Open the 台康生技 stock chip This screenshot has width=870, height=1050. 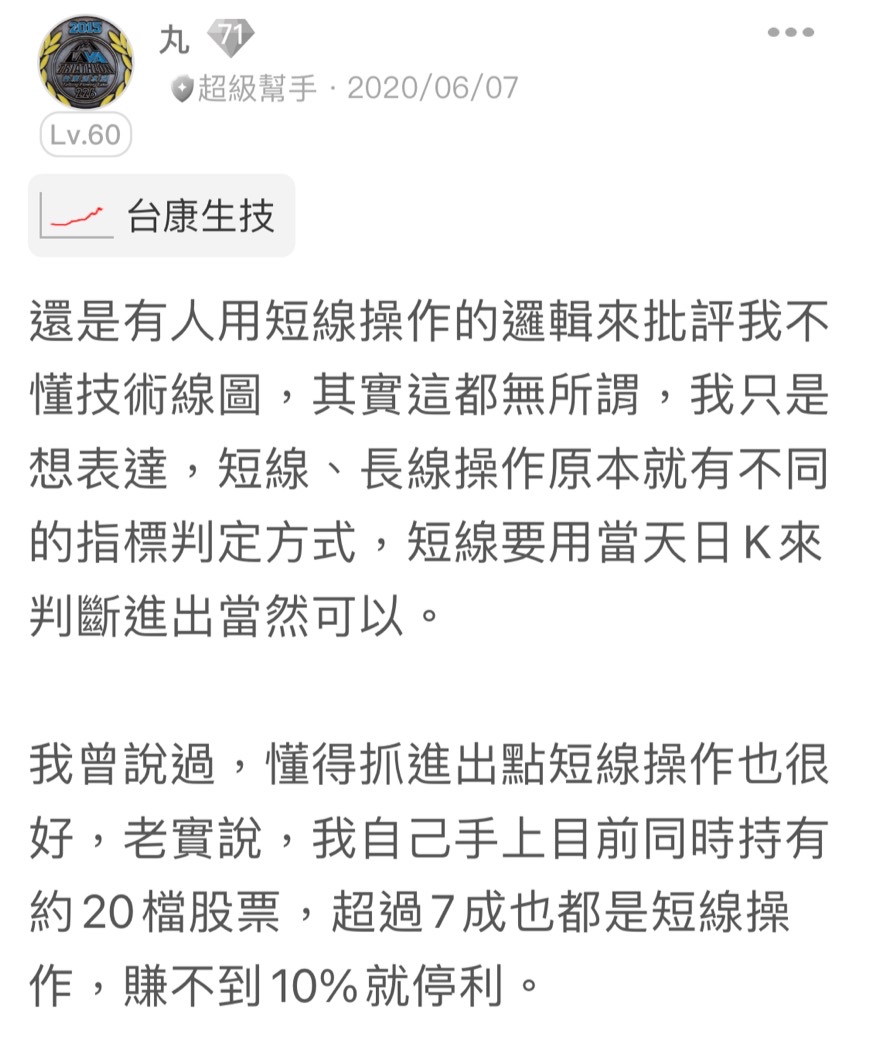tap(162, 216)
